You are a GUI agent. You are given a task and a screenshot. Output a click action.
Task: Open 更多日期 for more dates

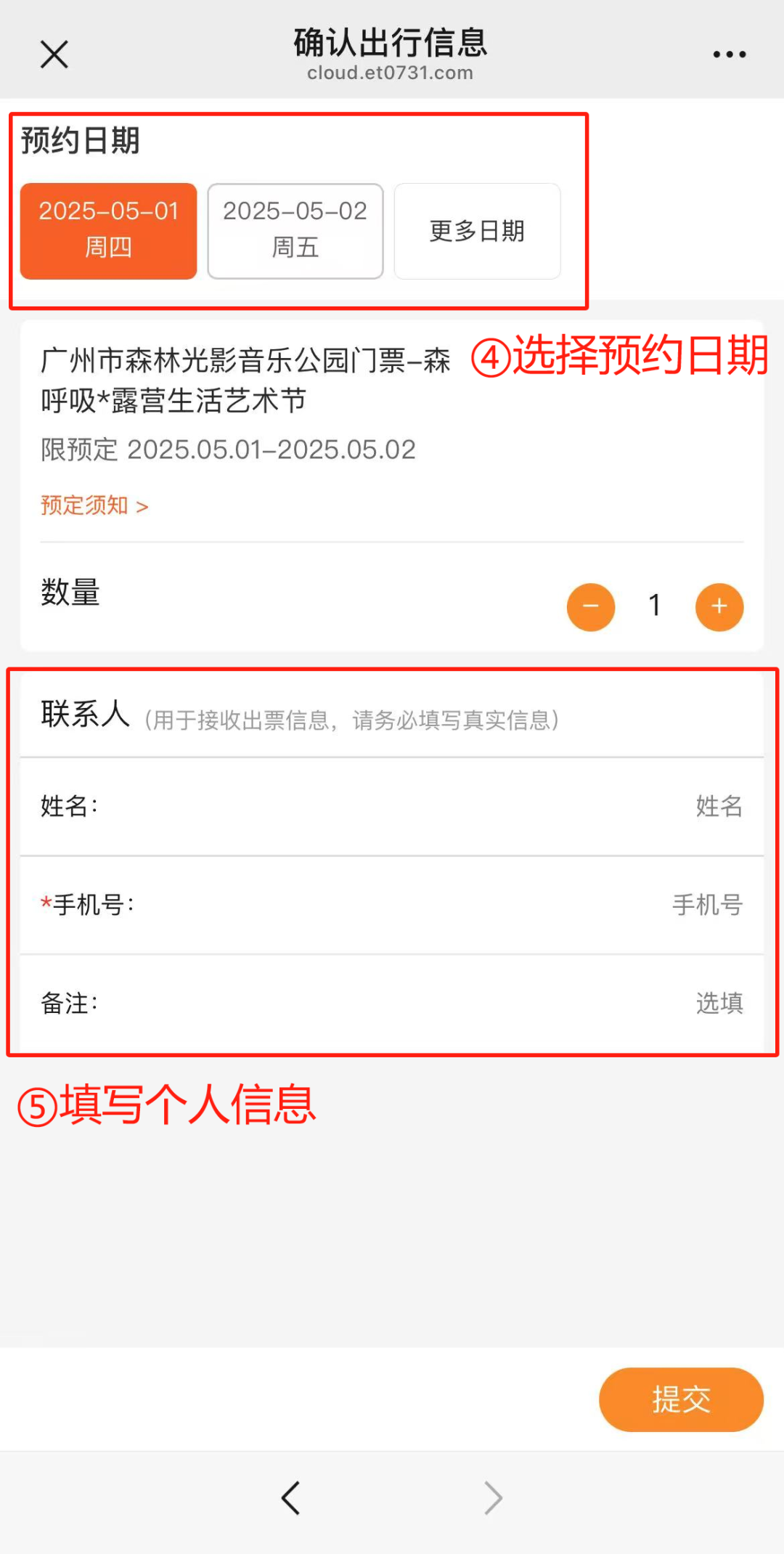tap(477, 231)
